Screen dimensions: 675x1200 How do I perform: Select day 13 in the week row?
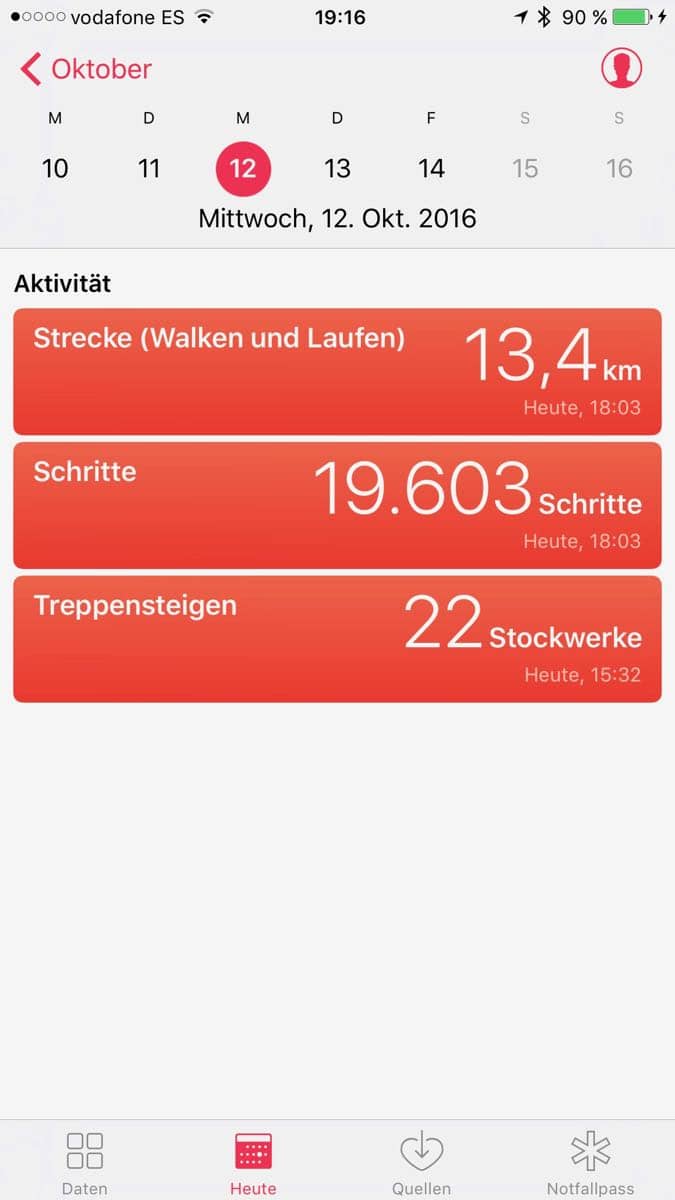337,167
